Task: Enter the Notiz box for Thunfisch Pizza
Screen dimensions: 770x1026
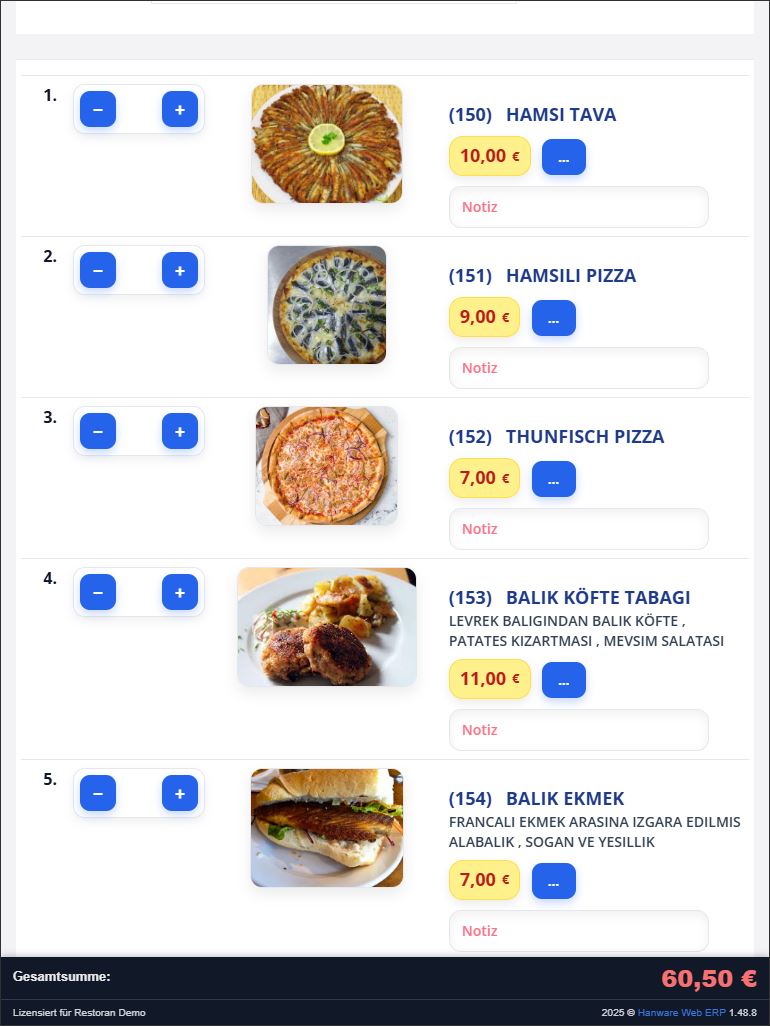Action: tap(579, 529)
